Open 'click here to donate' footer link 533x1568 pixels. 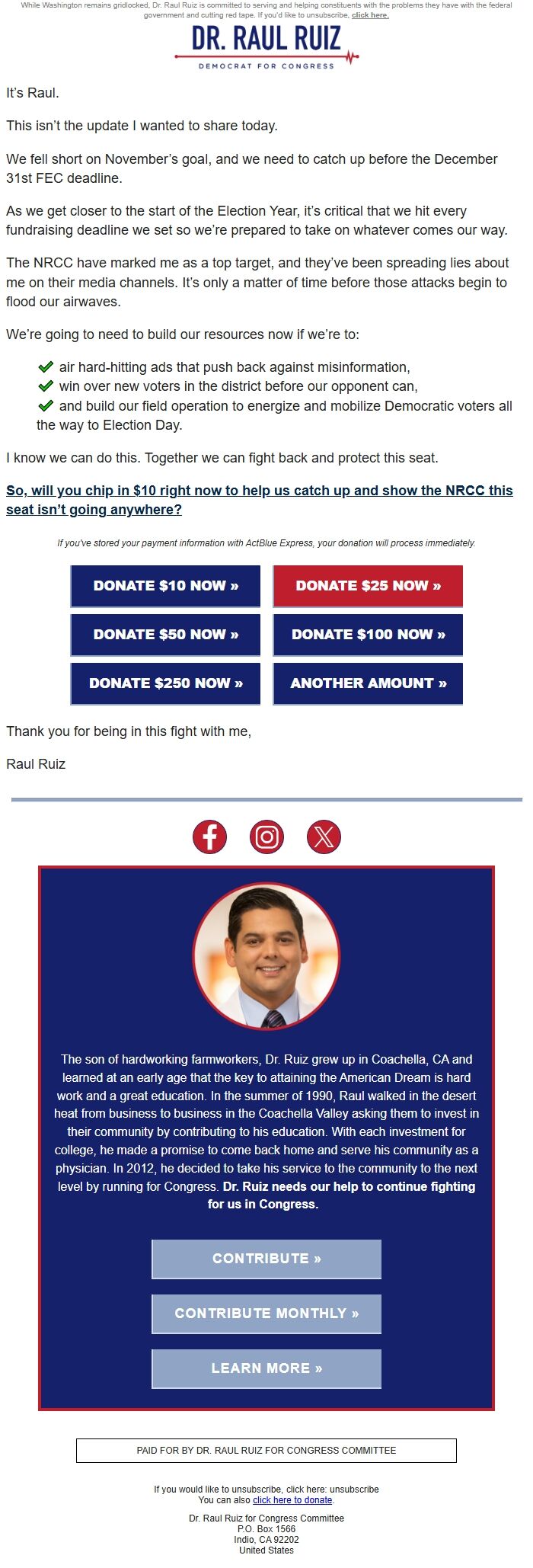point(292,1500)
